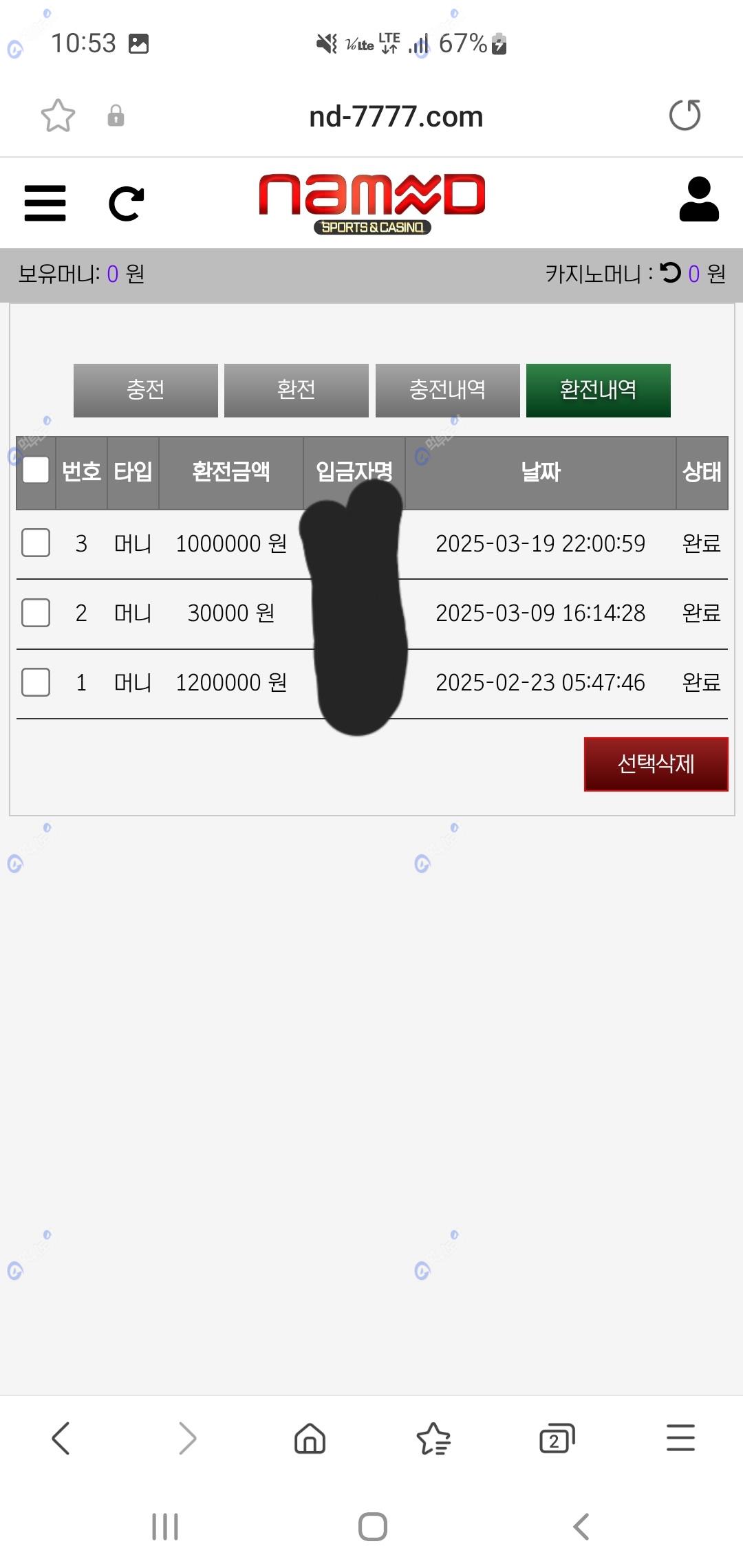743x1568 pixels.
Task: Open the browser tabs switcher
Action: click(x=557, y=1438)
